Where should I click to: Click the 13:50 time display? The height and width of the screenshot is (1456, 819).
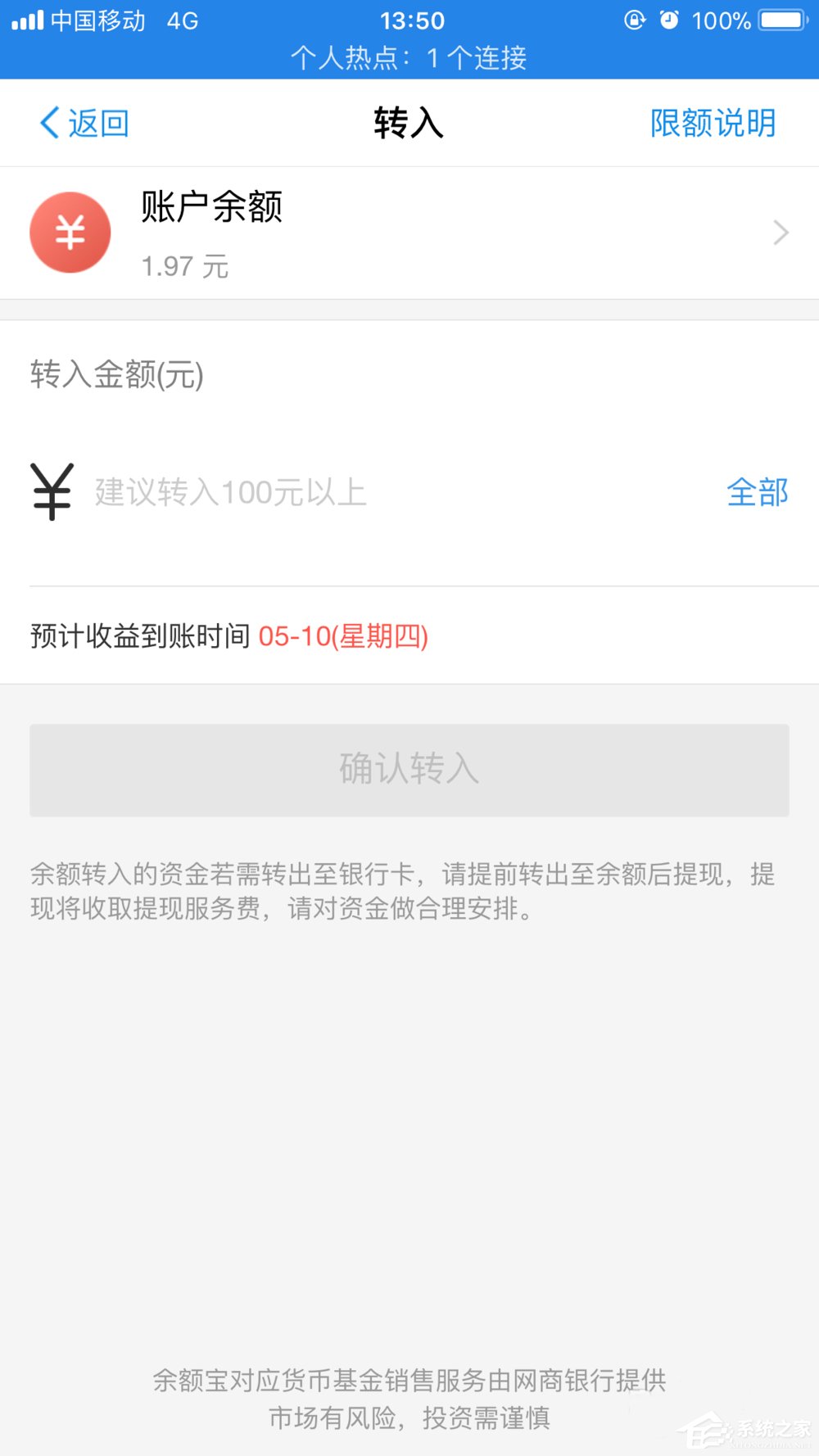tap(409, 20)
